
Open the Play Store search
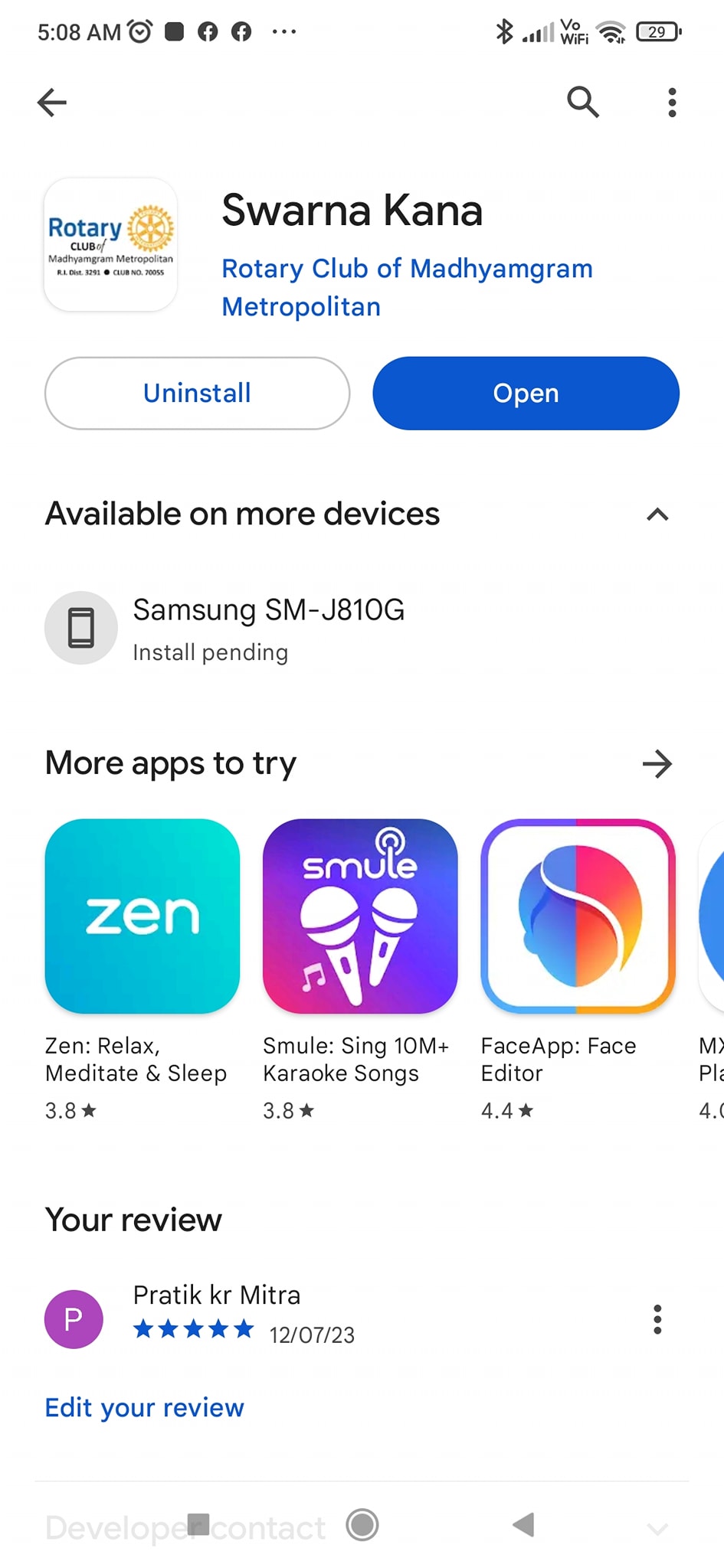582,102
